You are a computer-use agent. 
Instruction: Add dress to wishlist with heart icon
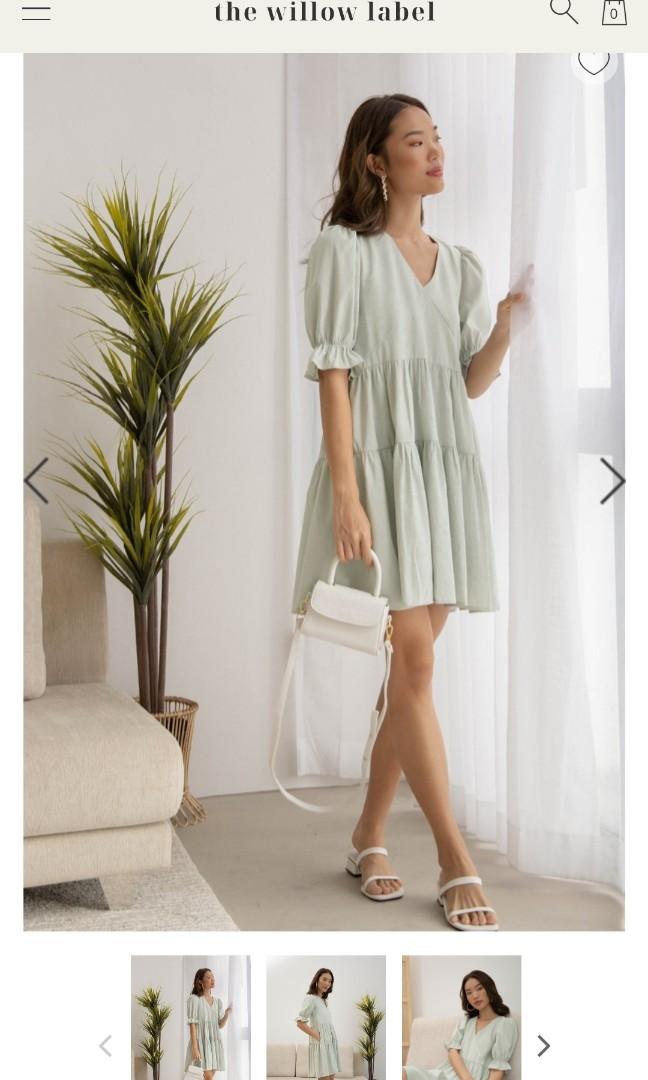click(593, 62)
